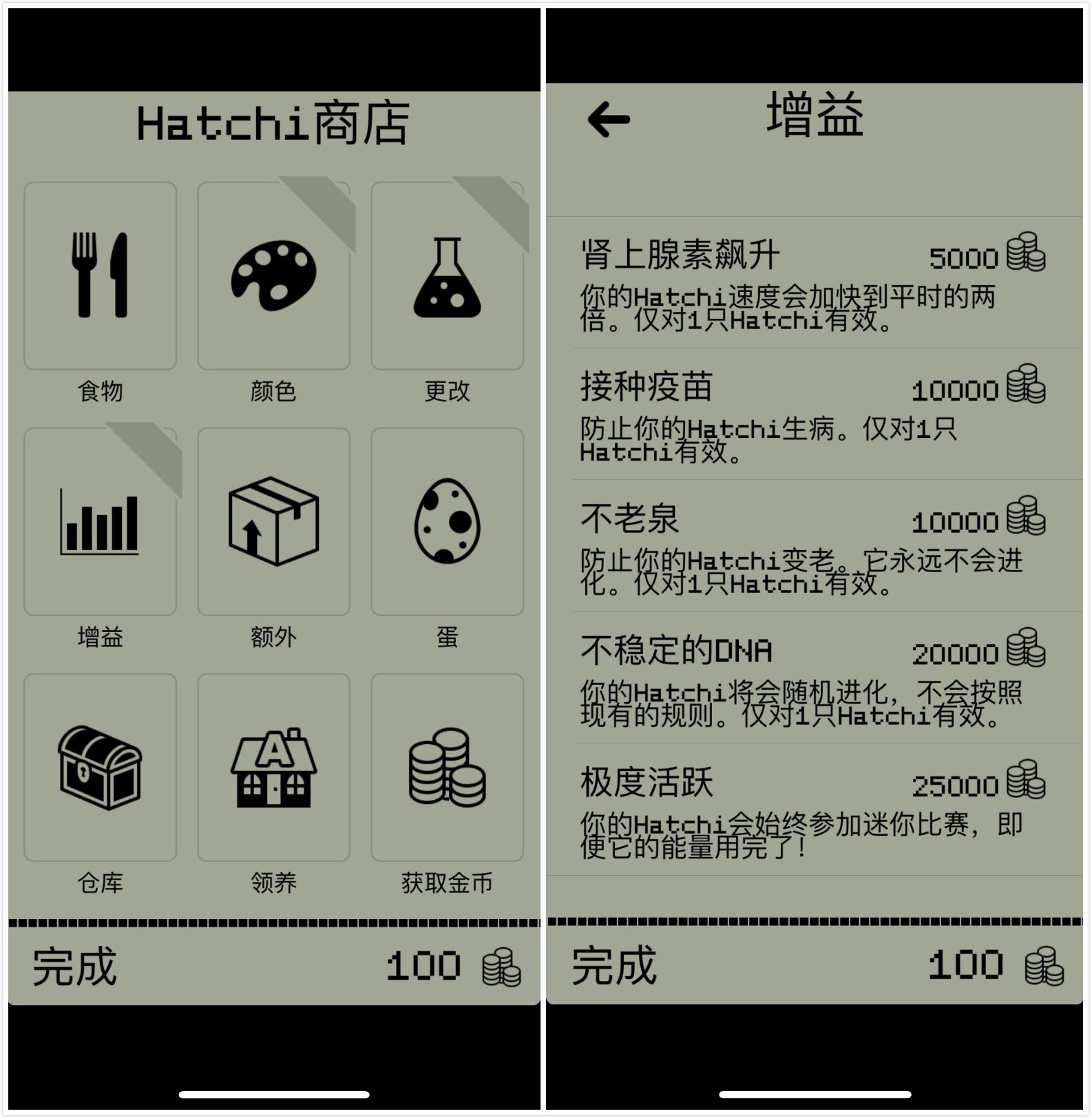Open the 颜色 palette category
Image resolution: width=1092 pixels, height=1118 pixels.
coord(273,276)
